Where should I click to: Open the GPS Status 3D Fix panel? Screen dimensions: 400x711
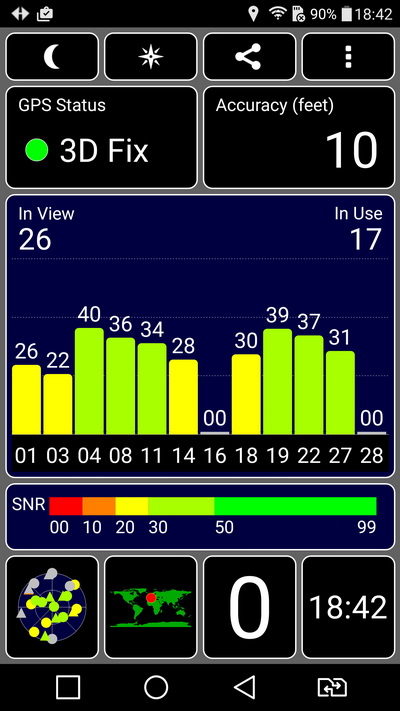[x=102, y=137]
